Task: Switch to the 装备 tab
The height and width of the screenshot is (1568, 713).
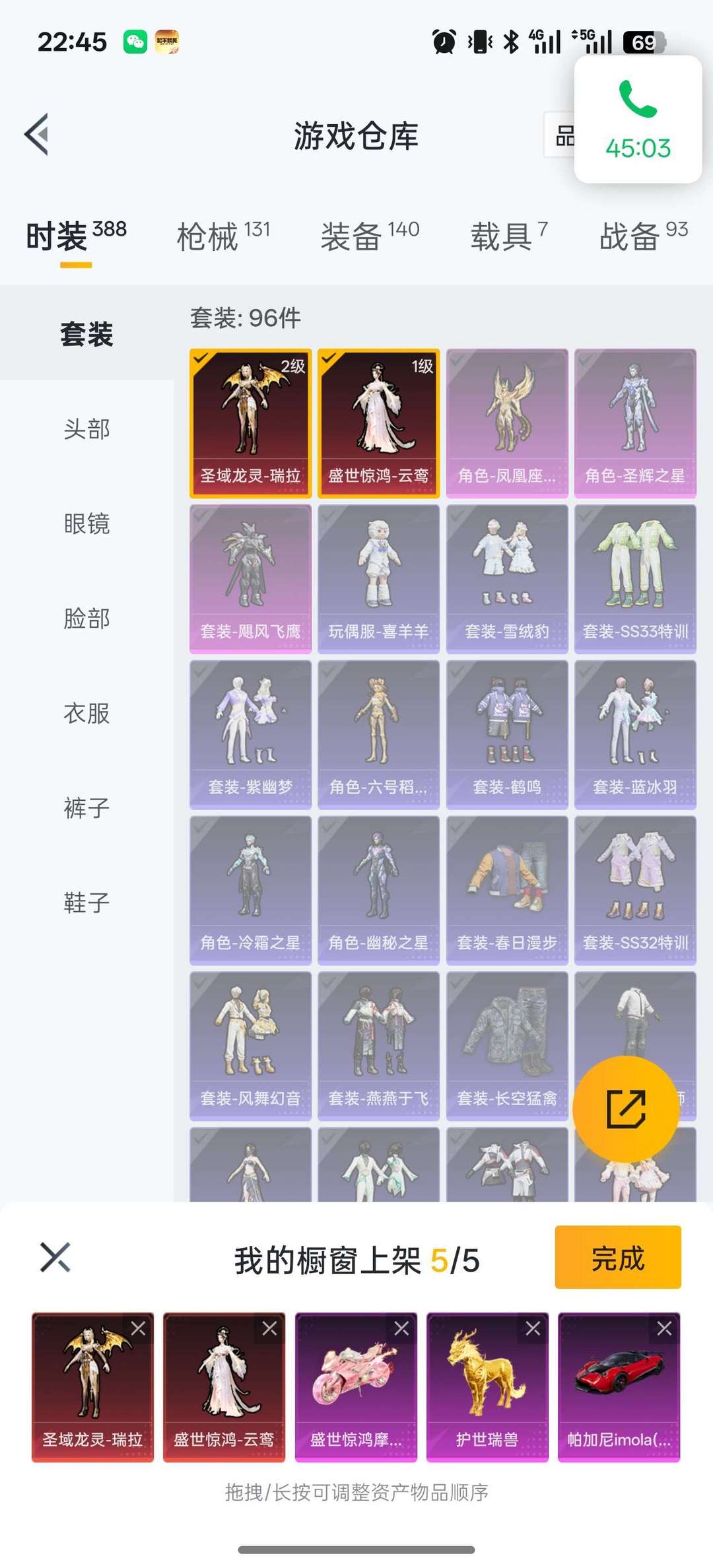Action: point(370,236)
